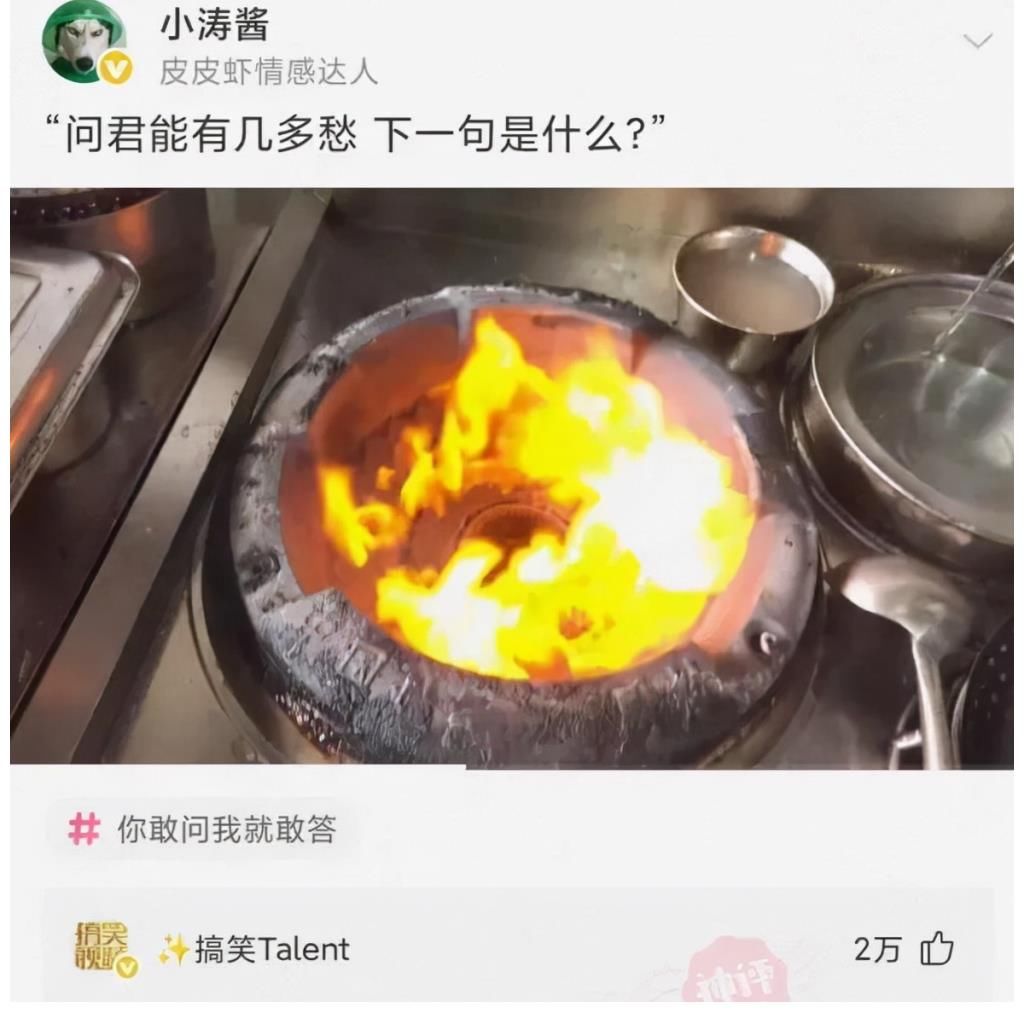Image resolution: width=1024 pixels, height=1022 pixels.
Task: Expand the post options chevron
Action: pyautogui.click(x=976, y=42)
